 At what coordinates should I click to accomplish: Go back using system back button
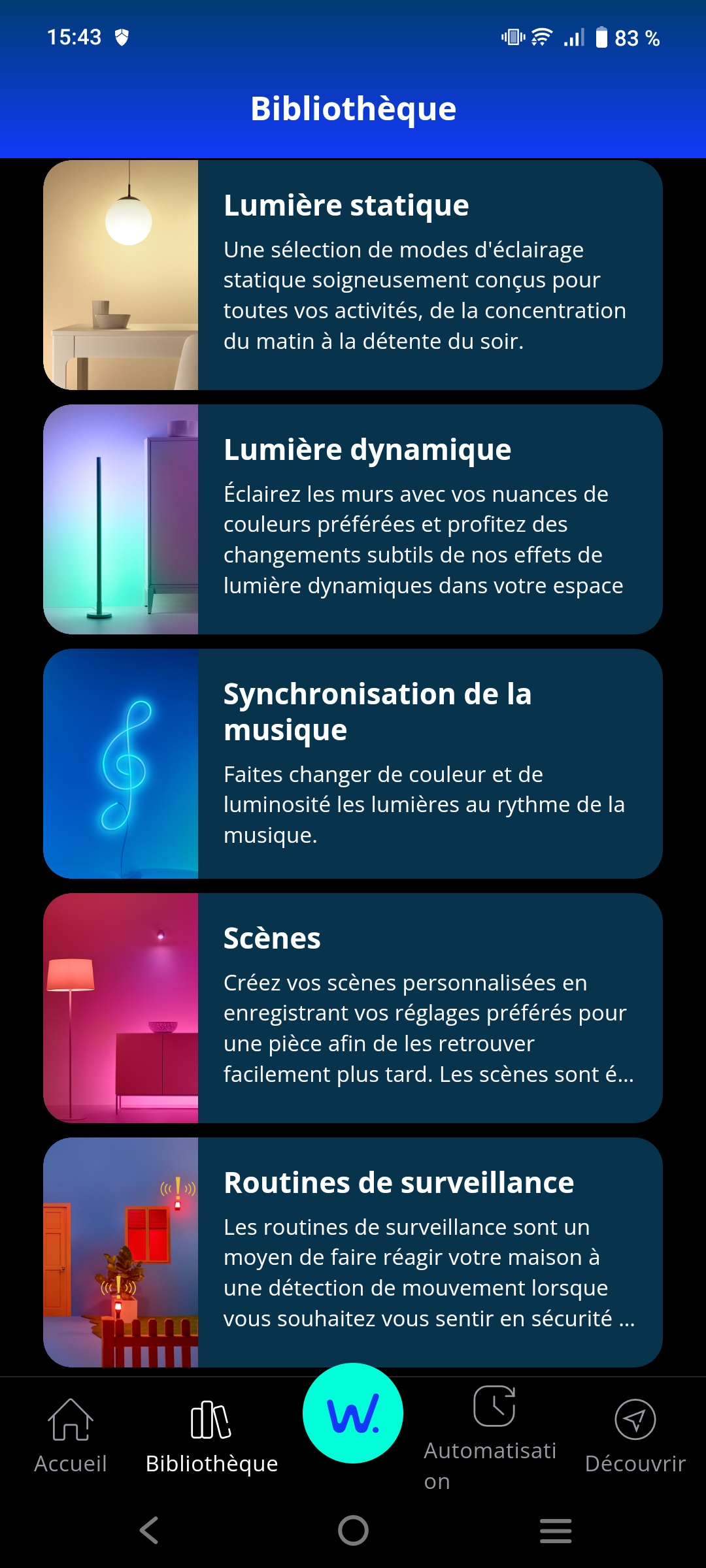click(149, 1530)
